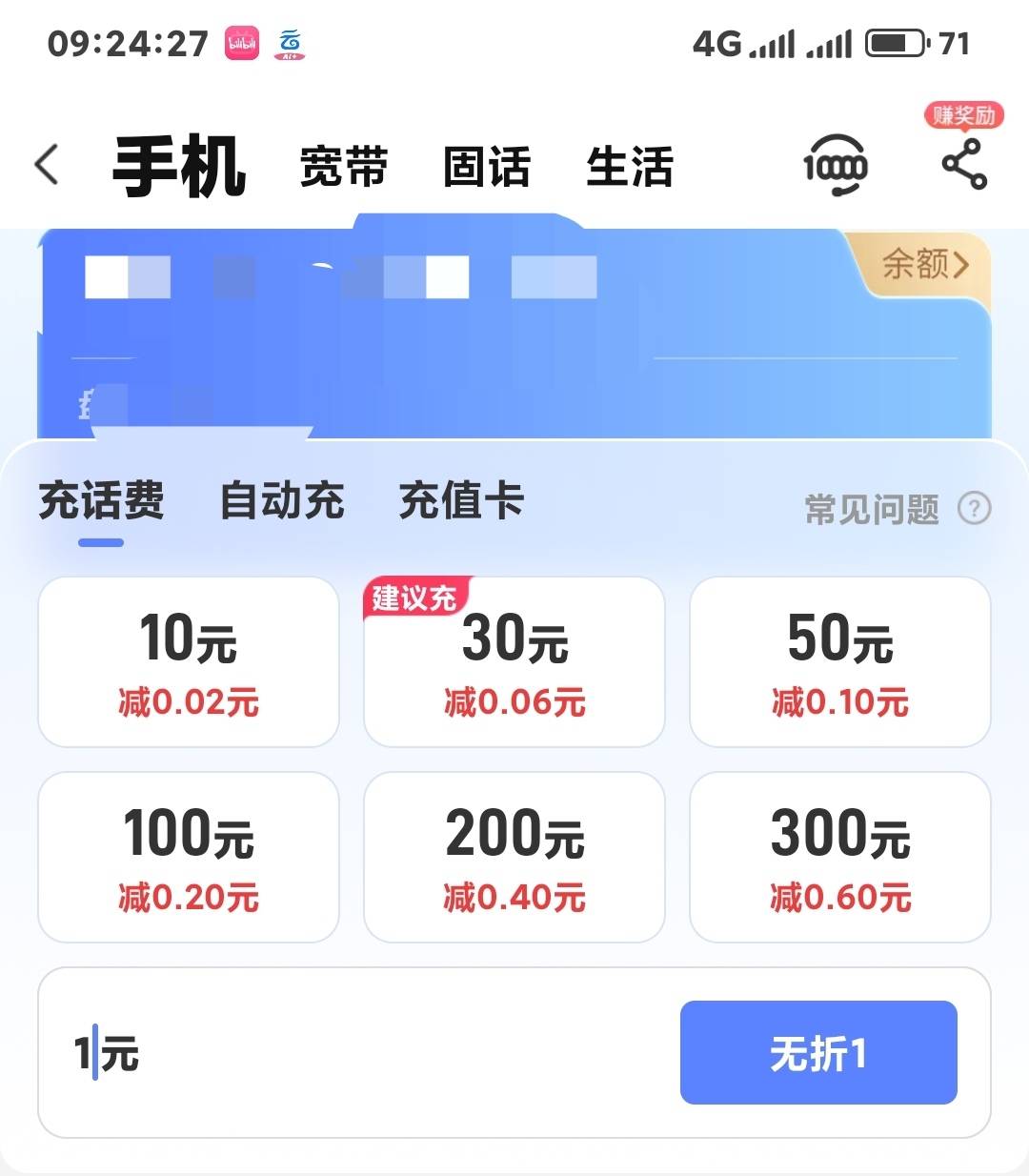Focus the custom amount input field

362,1053
